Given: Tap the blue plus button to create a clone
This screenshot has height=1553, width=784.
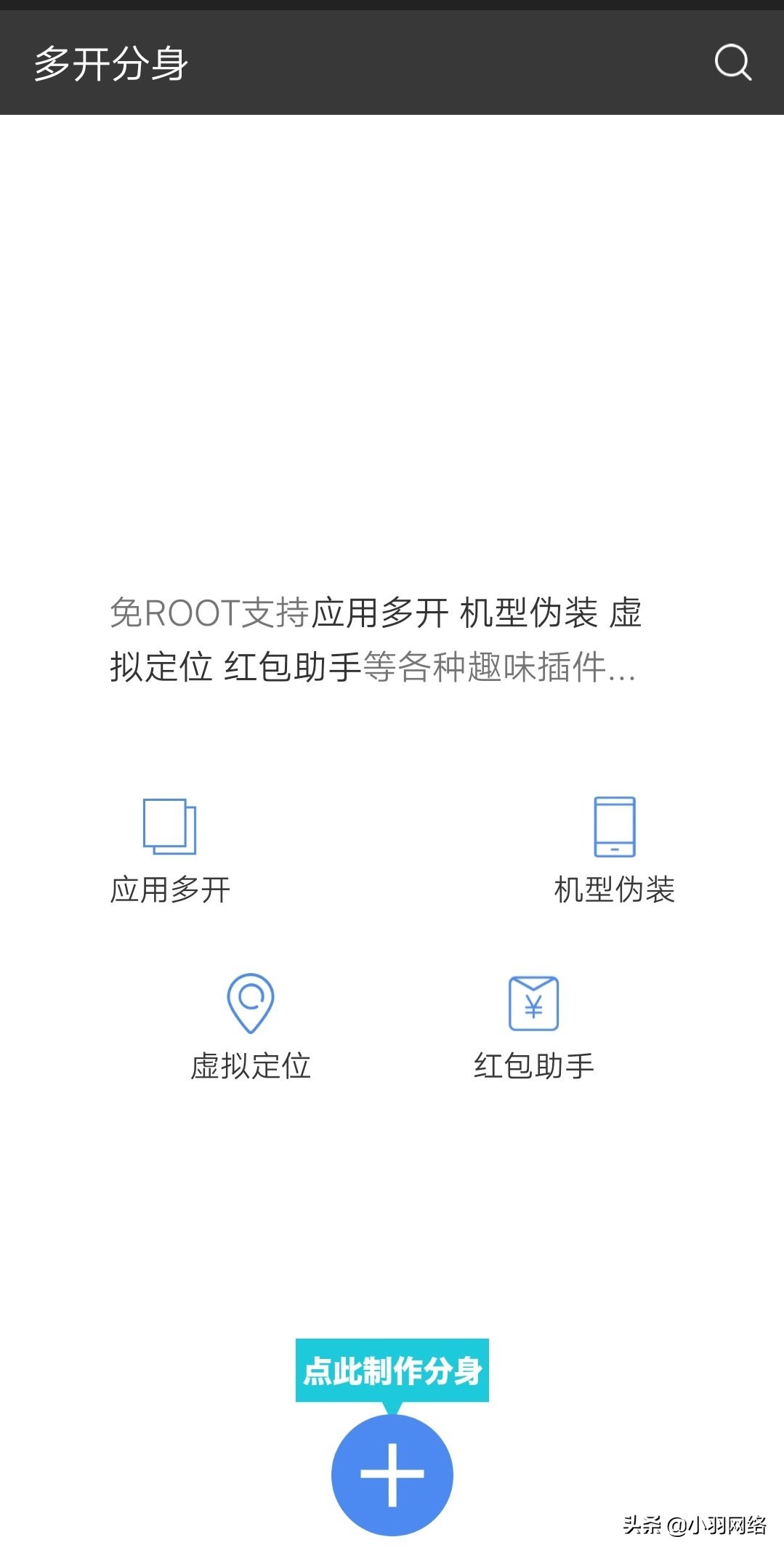Looking at the screenshot, I should tap(392, 1475).
